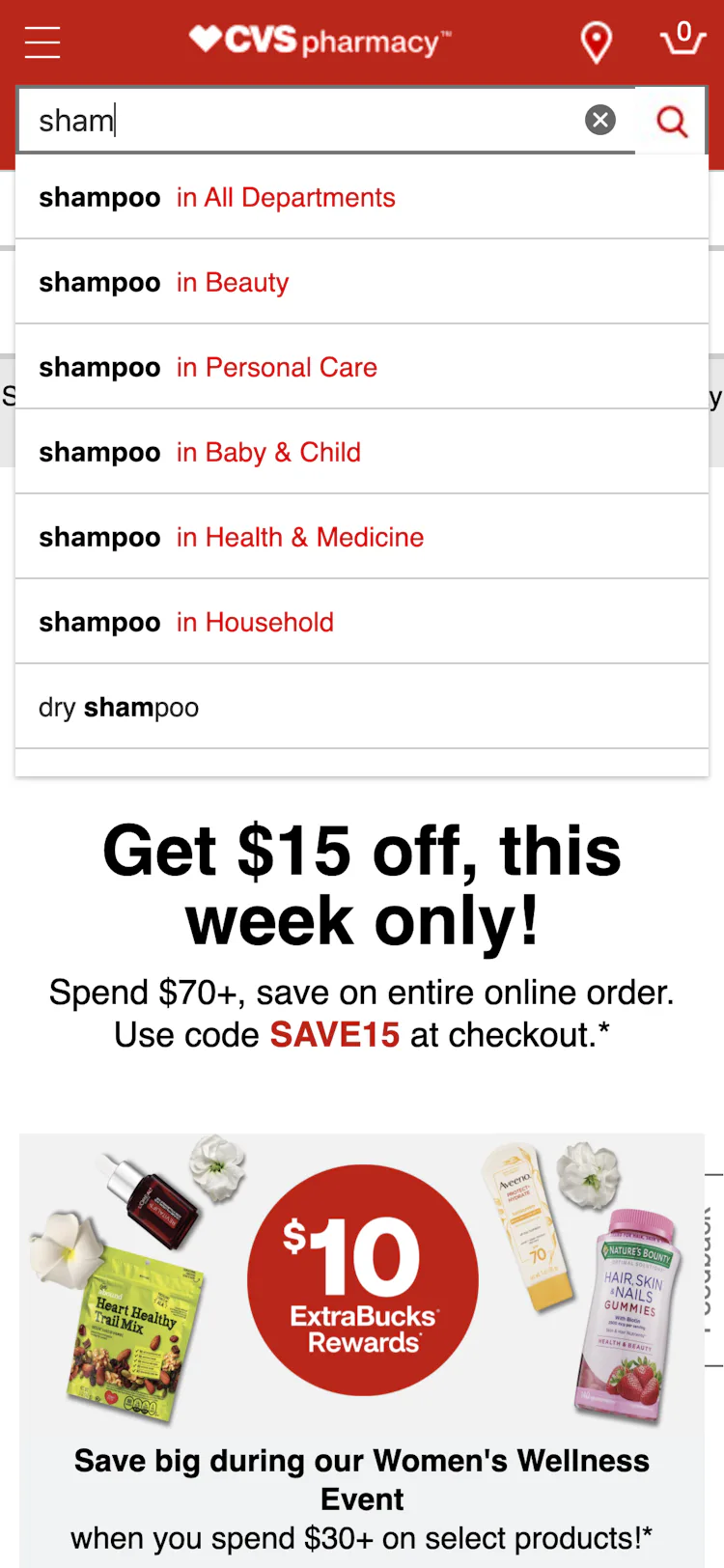Pick shampoo in Household suggestion
Screen dimensions: 724x1568
point(362,623)
